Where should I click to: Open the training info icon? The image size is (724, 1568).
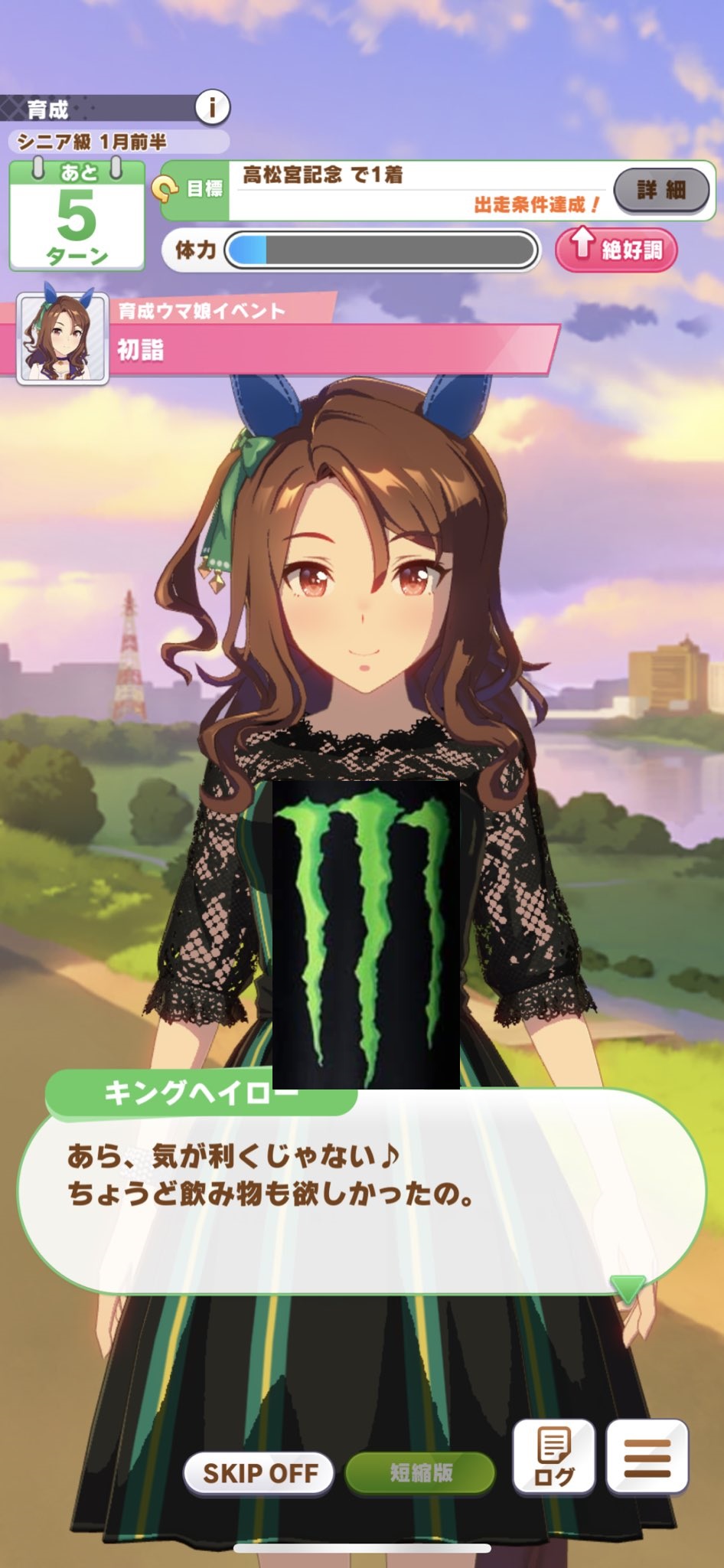(x=212, y=108)
